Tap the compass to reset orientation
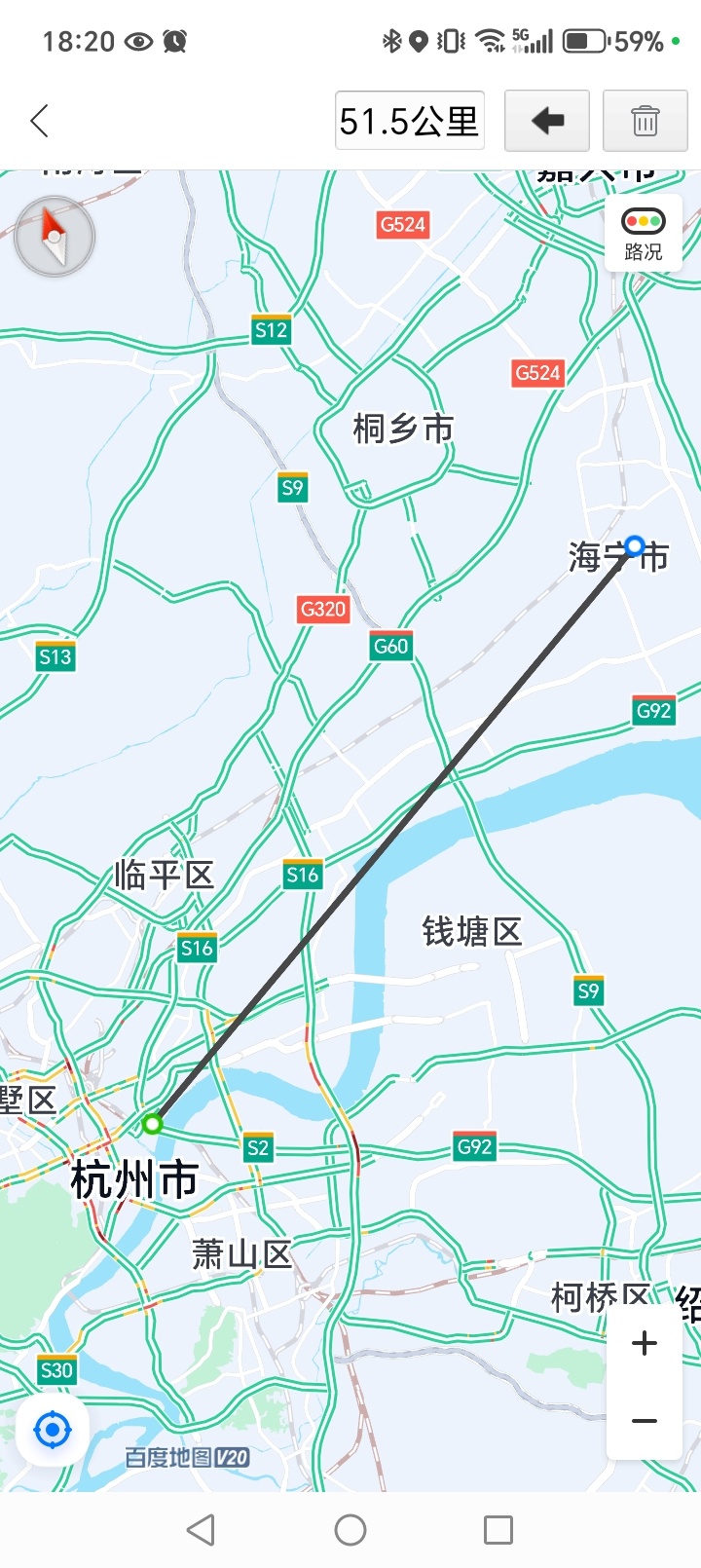 [55, 237]
